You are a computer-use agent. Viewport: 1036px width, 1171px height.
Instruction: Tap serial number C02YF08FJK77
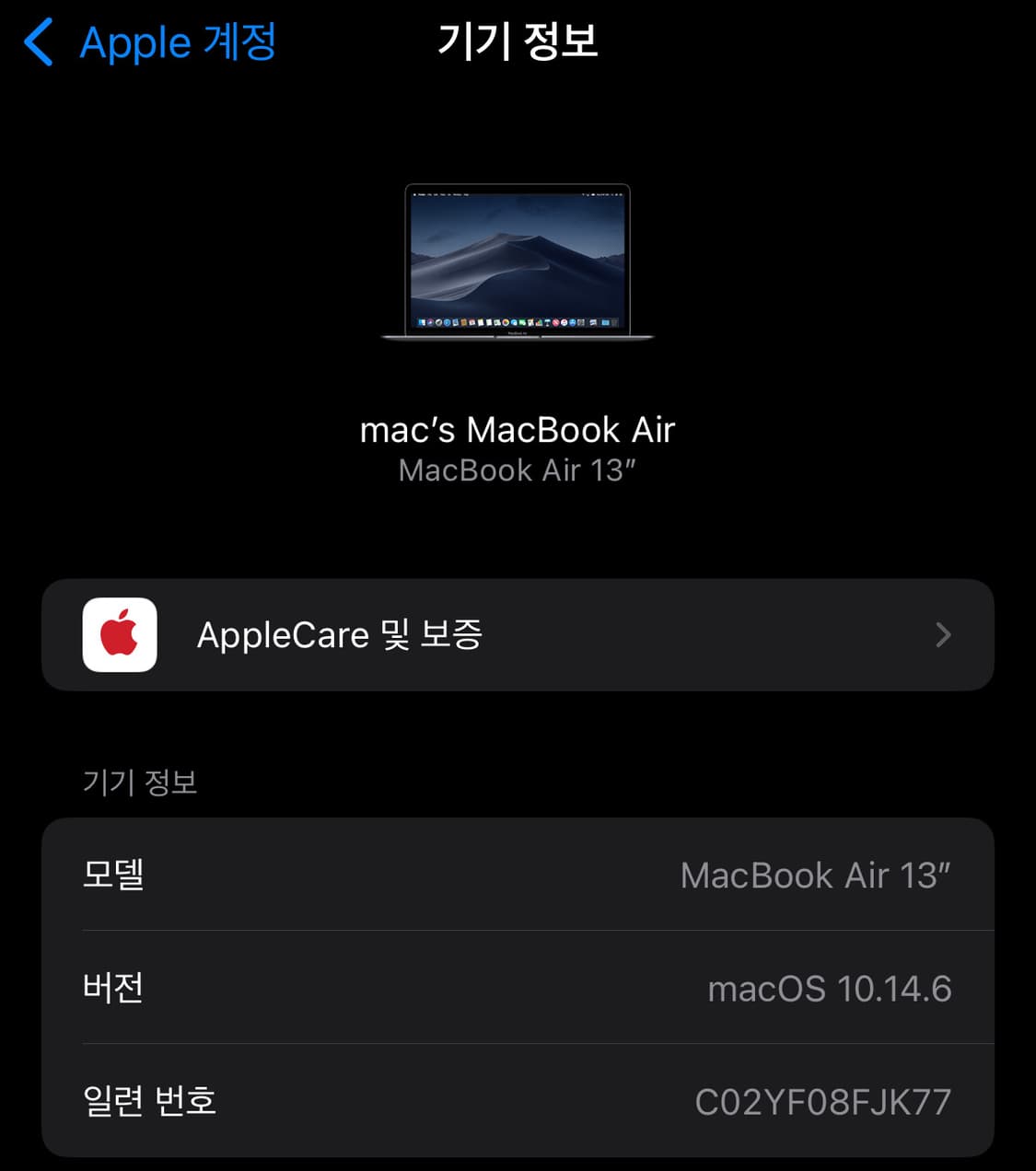point(822,1101)
